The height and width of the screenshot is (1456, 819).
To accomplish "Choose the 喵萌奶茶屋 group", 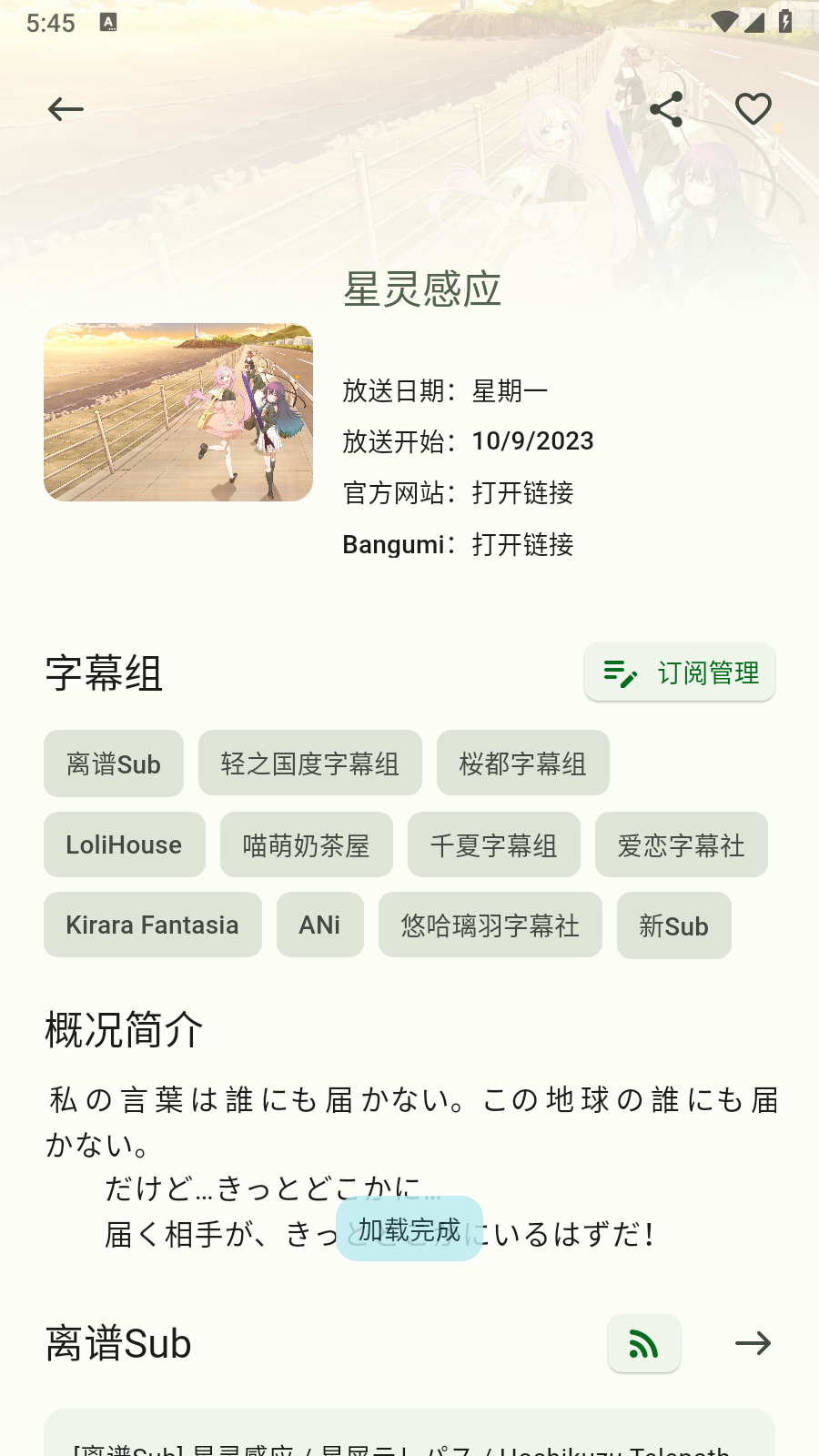I will pyautogui.click(x=306, y=844).
